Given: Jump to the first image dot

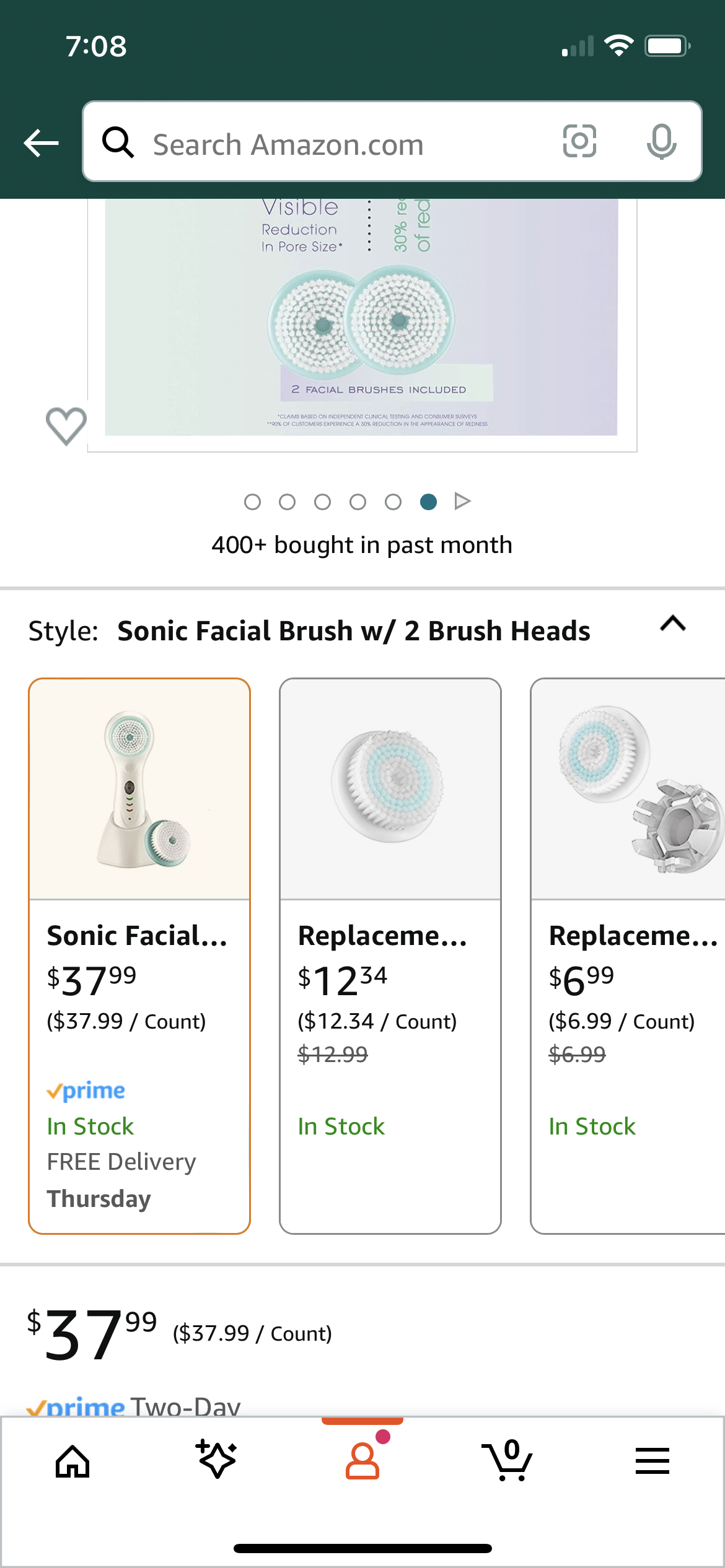Looking at the screenshot, I should (252, 502).
